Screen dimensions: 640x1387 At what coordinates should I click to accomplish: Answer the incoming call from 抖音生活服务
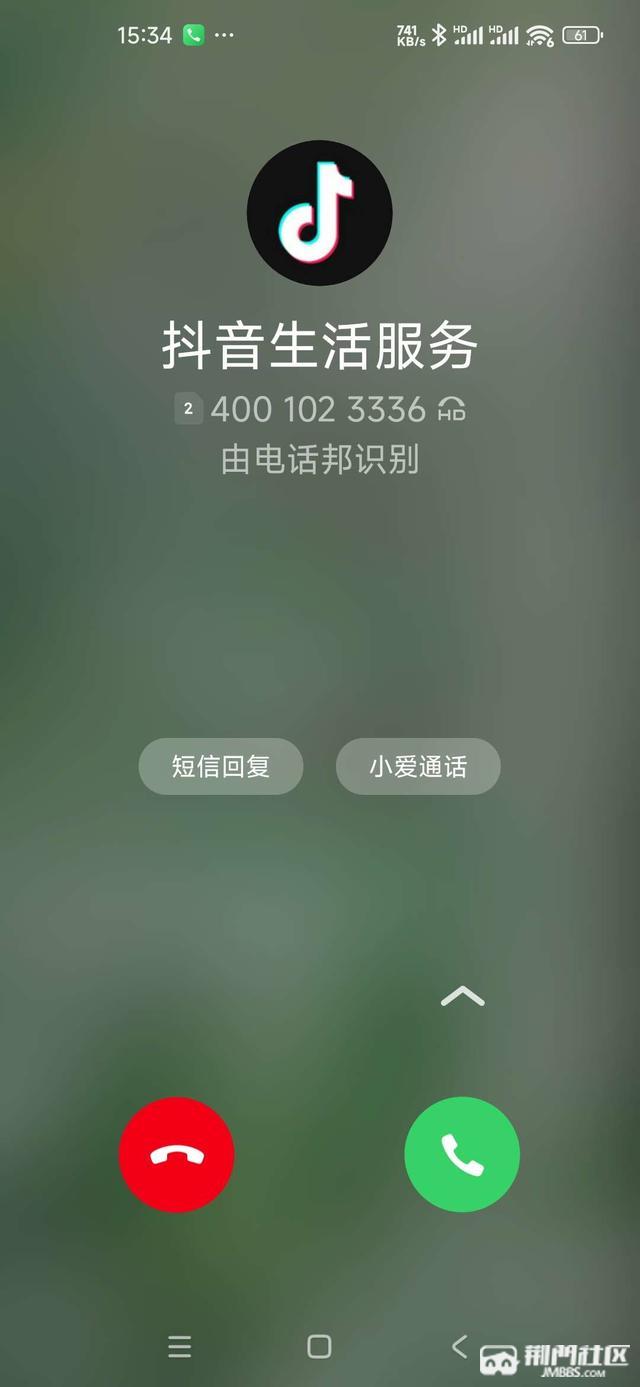[462, 1155]
